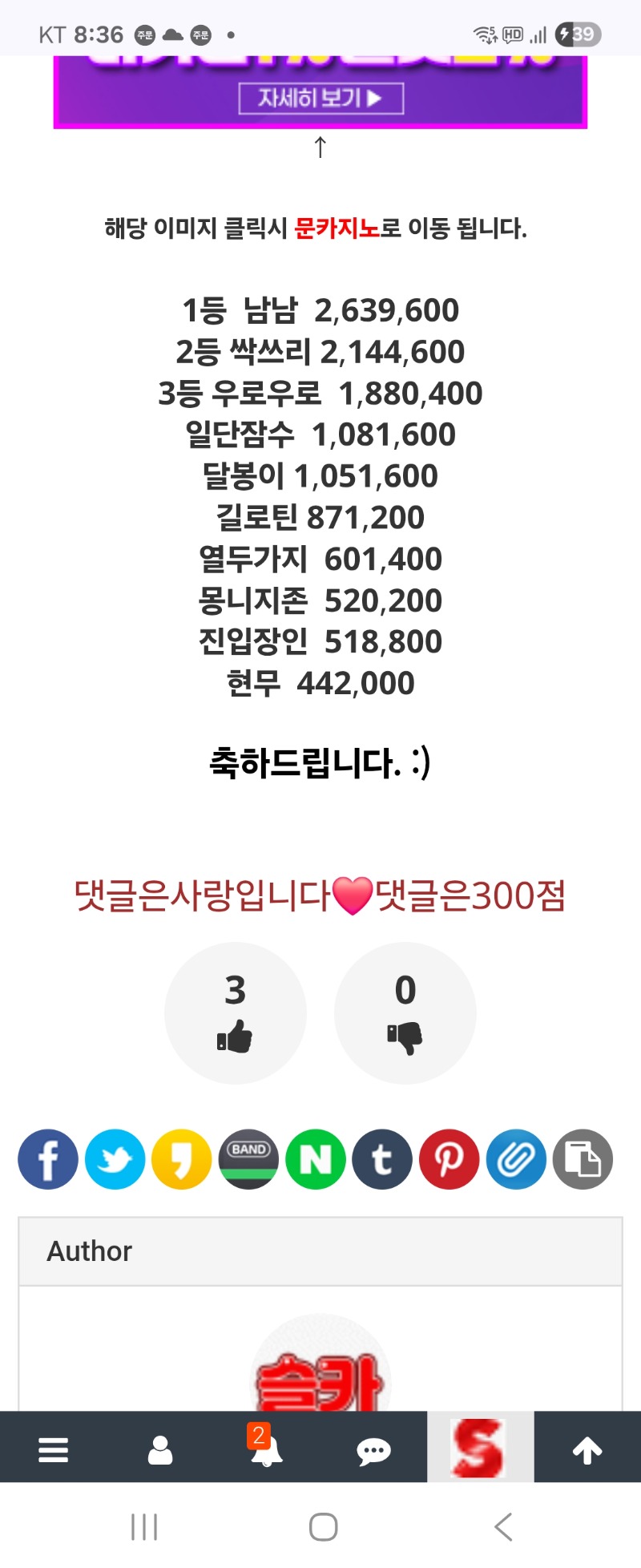
Task: Share the post on Pinterest
Action: click(x=450, y=1159)
